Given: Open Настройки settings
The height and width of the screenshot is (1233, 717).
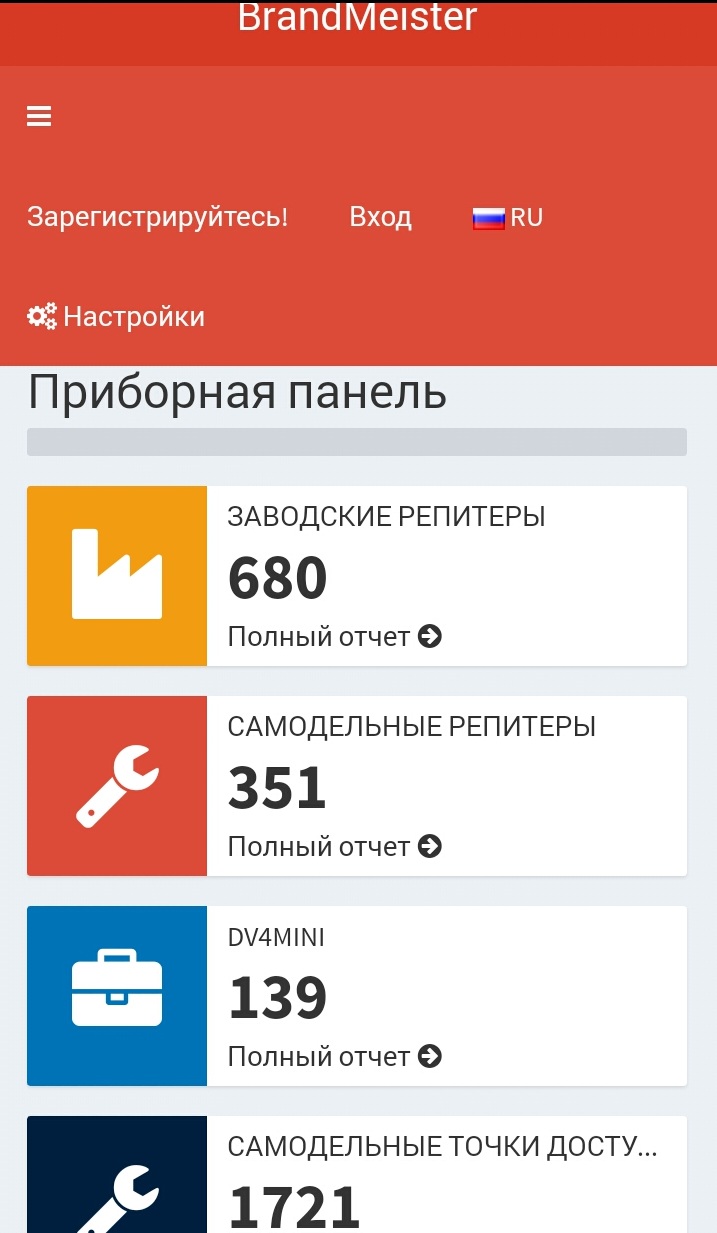Looking at the screenshot, I should coord(116,317).
